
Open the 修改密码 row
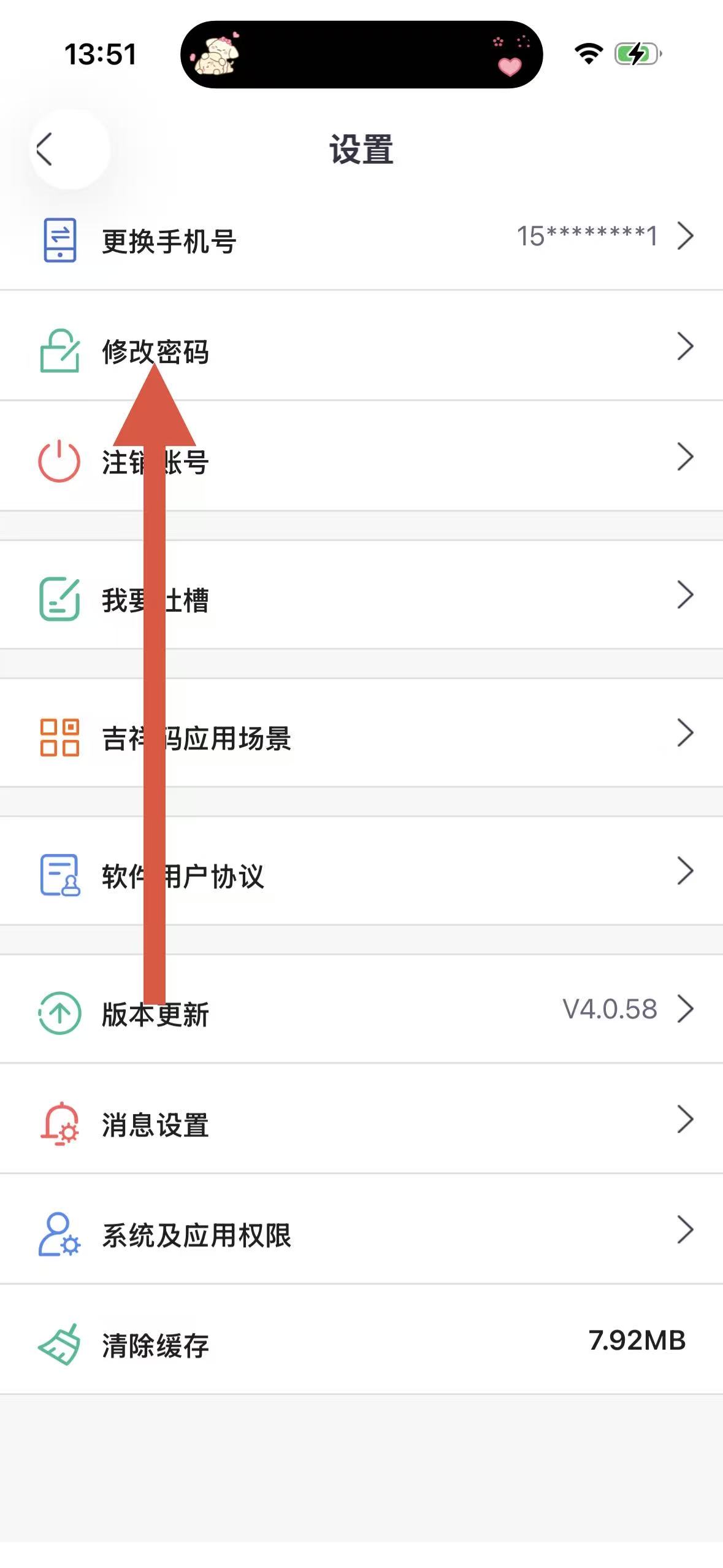tap(361, 350)
